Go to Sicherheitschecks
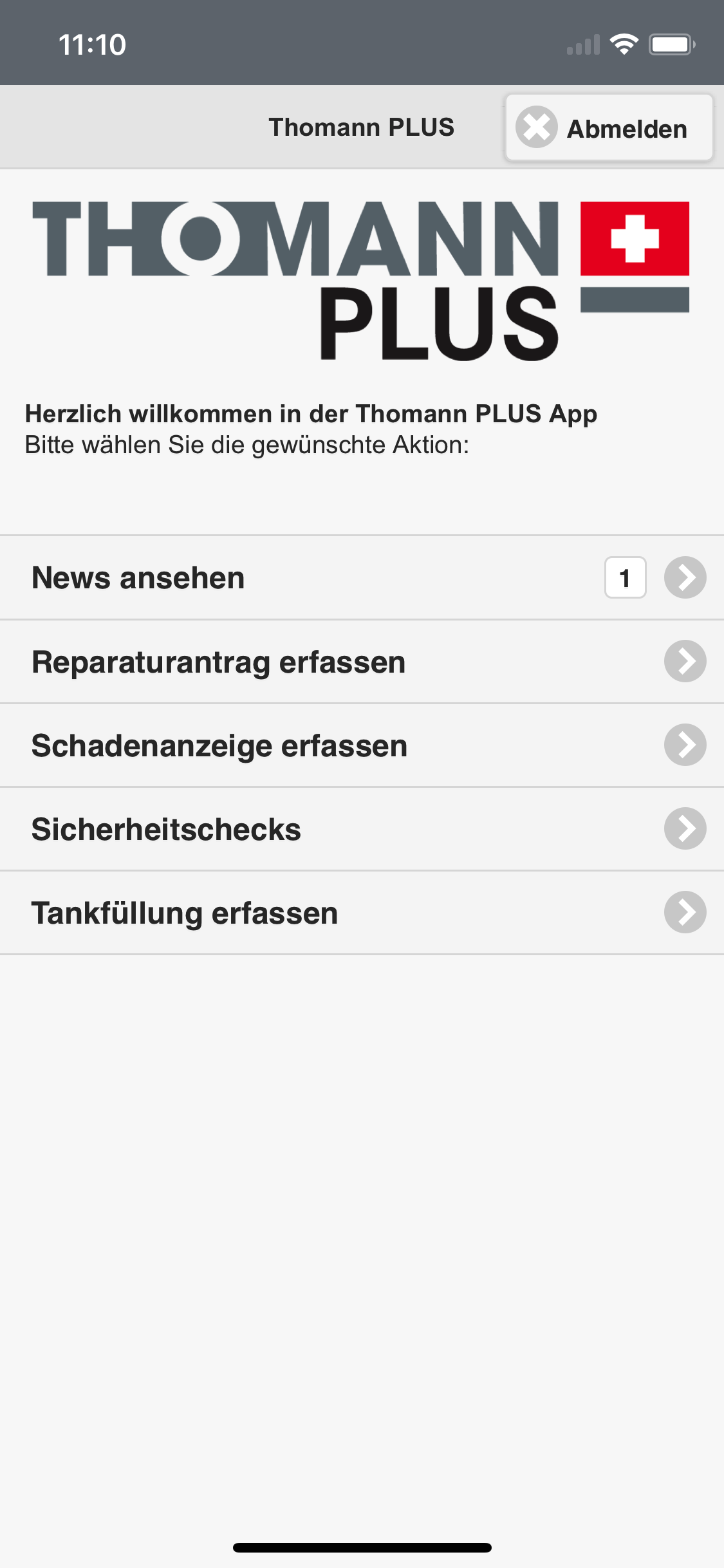724x1568 pixels. pyautogui.click(x=360, y=829)
